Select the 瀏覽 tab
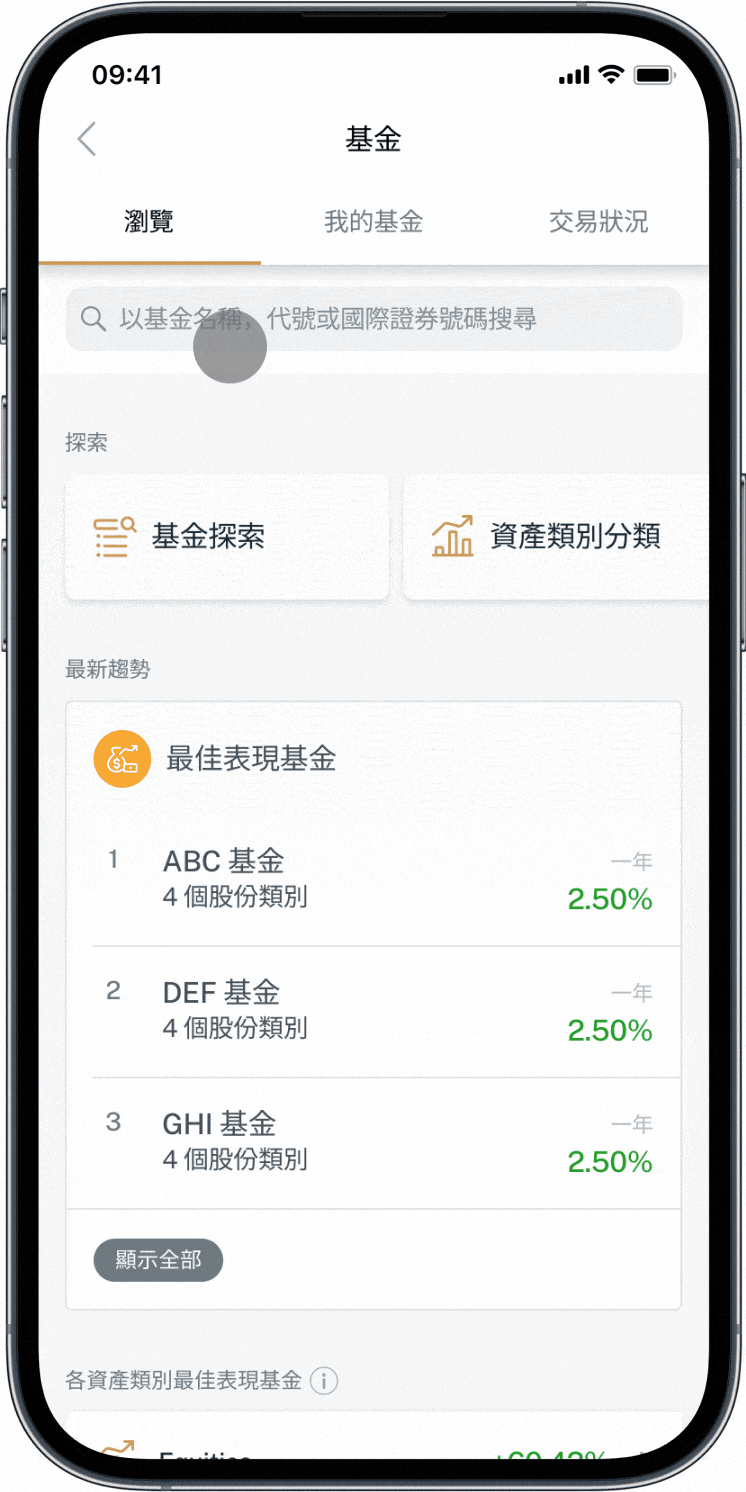 (x=149, y=222)
